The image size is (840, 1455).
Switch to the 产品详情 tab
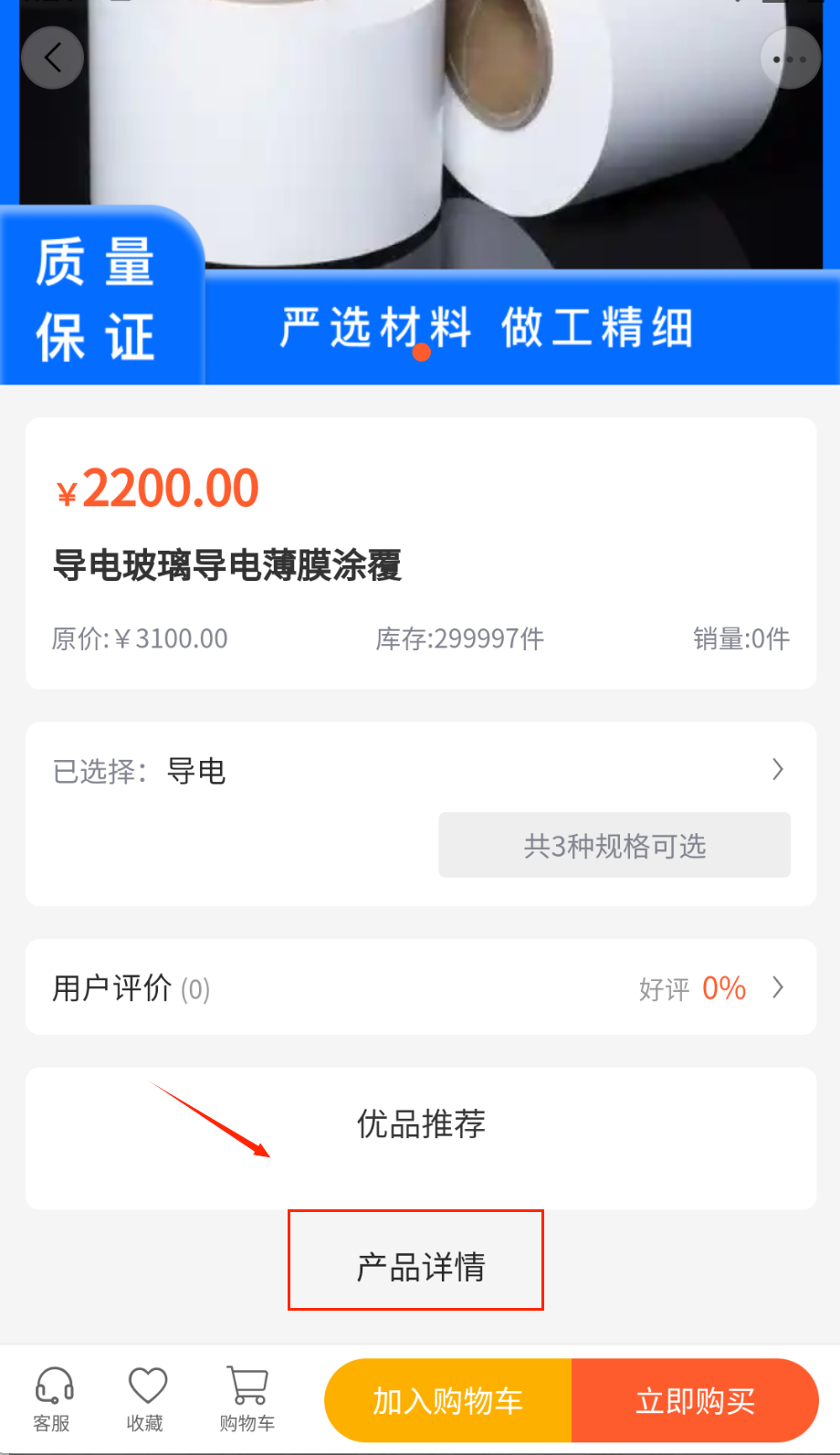[420, 1266]
